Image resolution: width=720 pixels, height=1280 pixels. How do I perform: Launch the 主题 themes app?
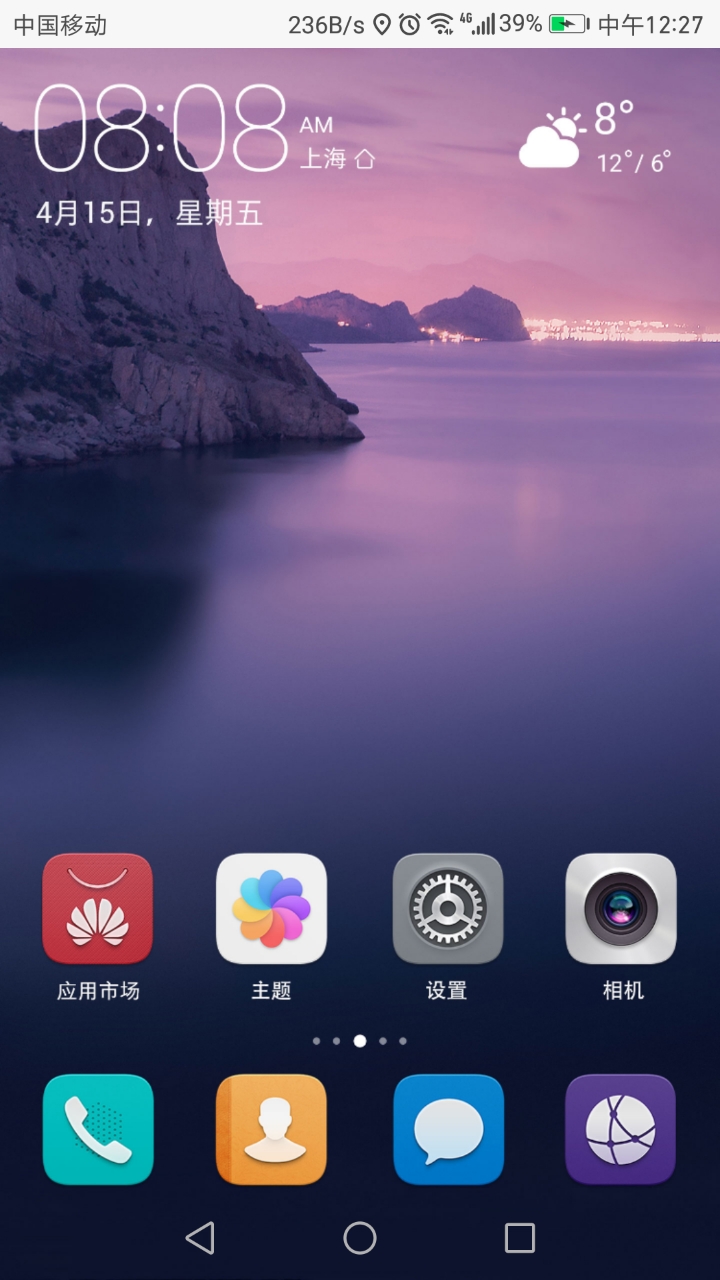271,908
